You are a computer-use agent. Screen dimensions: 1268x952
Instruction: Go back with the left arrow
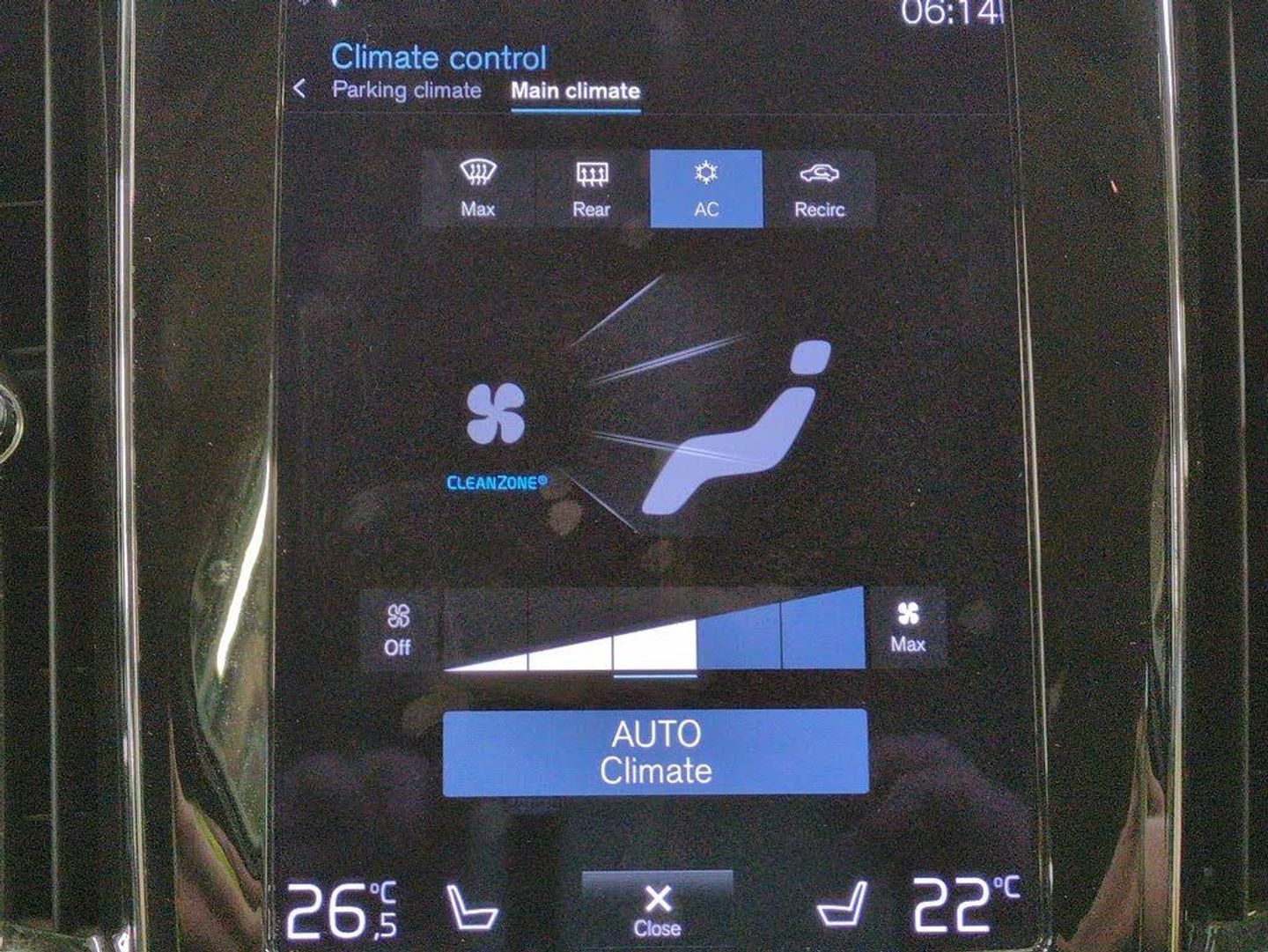[x=299, y=89]
